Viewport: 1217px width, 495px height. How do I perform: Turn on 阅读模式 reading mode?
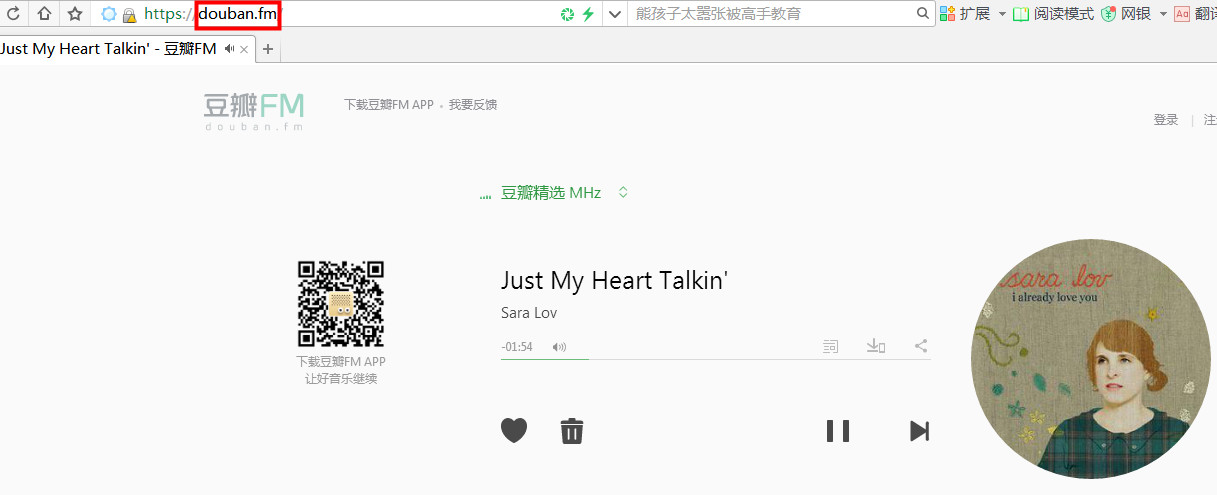[1053, 14]
